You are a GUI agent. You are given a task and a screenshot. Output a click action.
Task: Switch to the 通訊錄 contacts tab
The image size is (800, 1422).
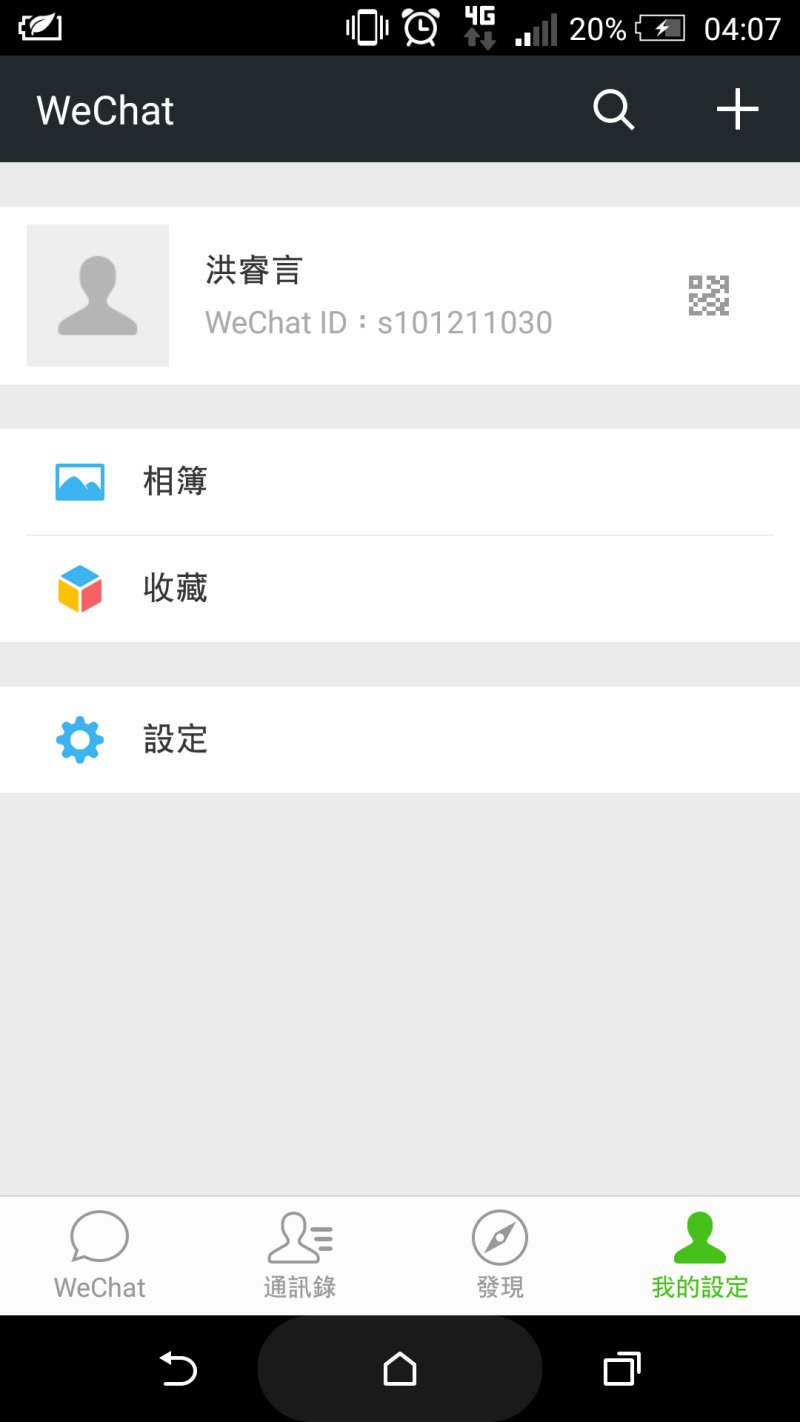300,1255
